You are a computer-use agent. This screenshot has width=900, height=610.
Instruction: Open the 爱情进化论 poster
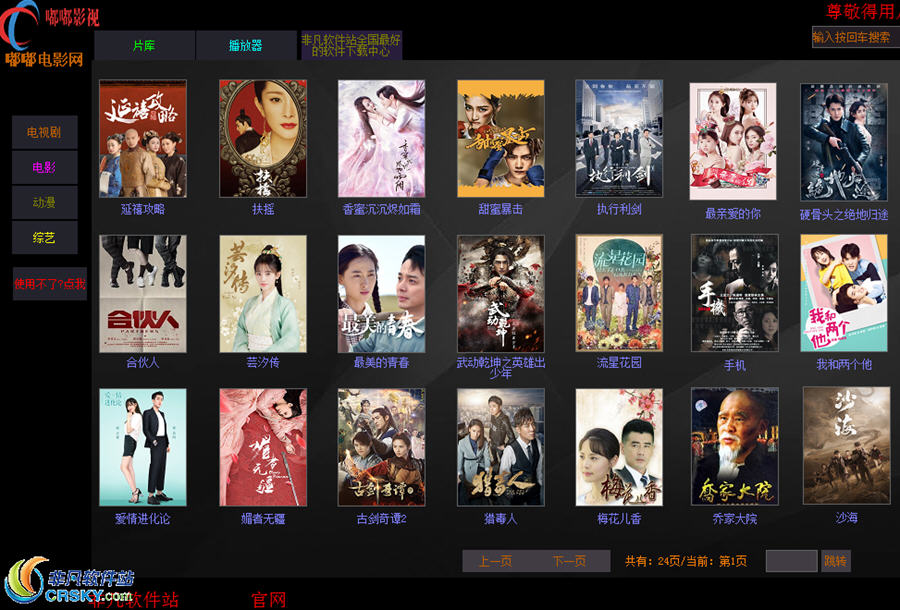(142, 447)
